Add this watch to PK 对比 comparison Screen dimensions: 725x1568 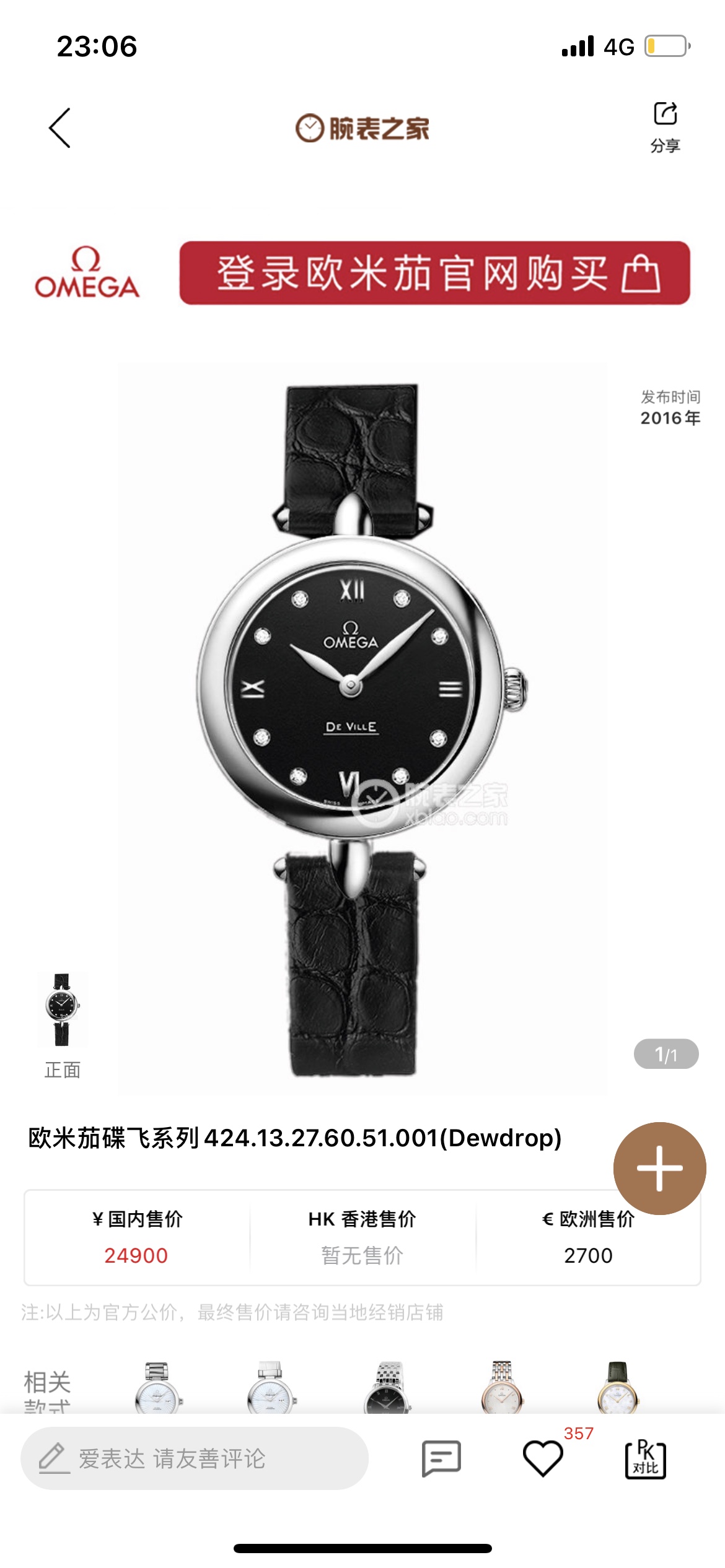(645, 1459)
